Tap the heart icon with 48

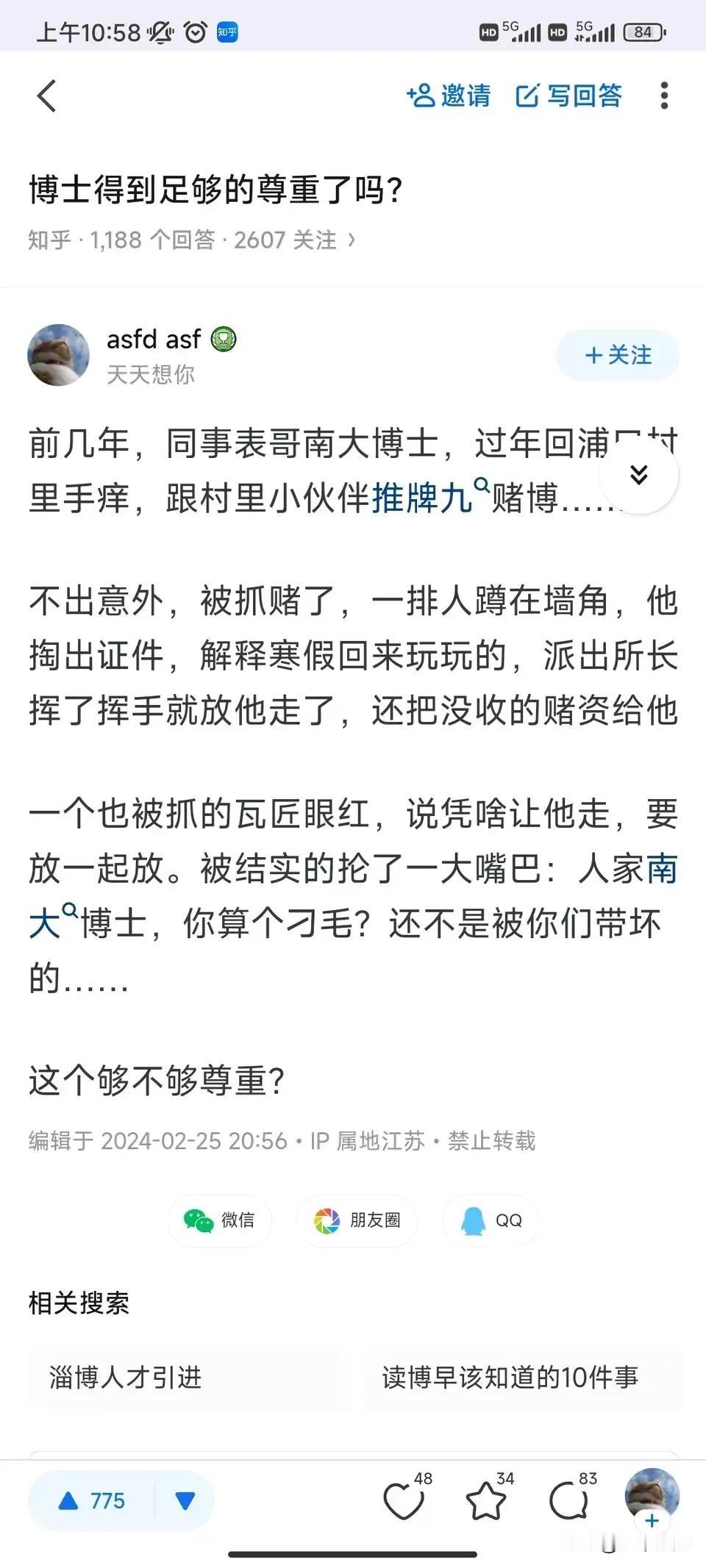tap(404, 1500)
